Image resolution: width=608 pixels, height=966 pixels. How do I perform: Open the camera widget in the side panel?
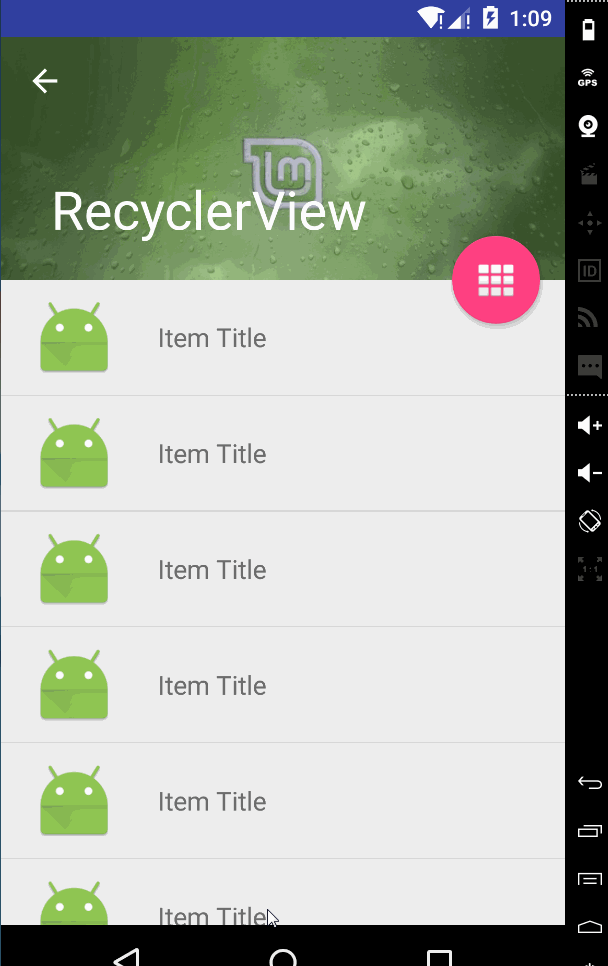(588, 126)
